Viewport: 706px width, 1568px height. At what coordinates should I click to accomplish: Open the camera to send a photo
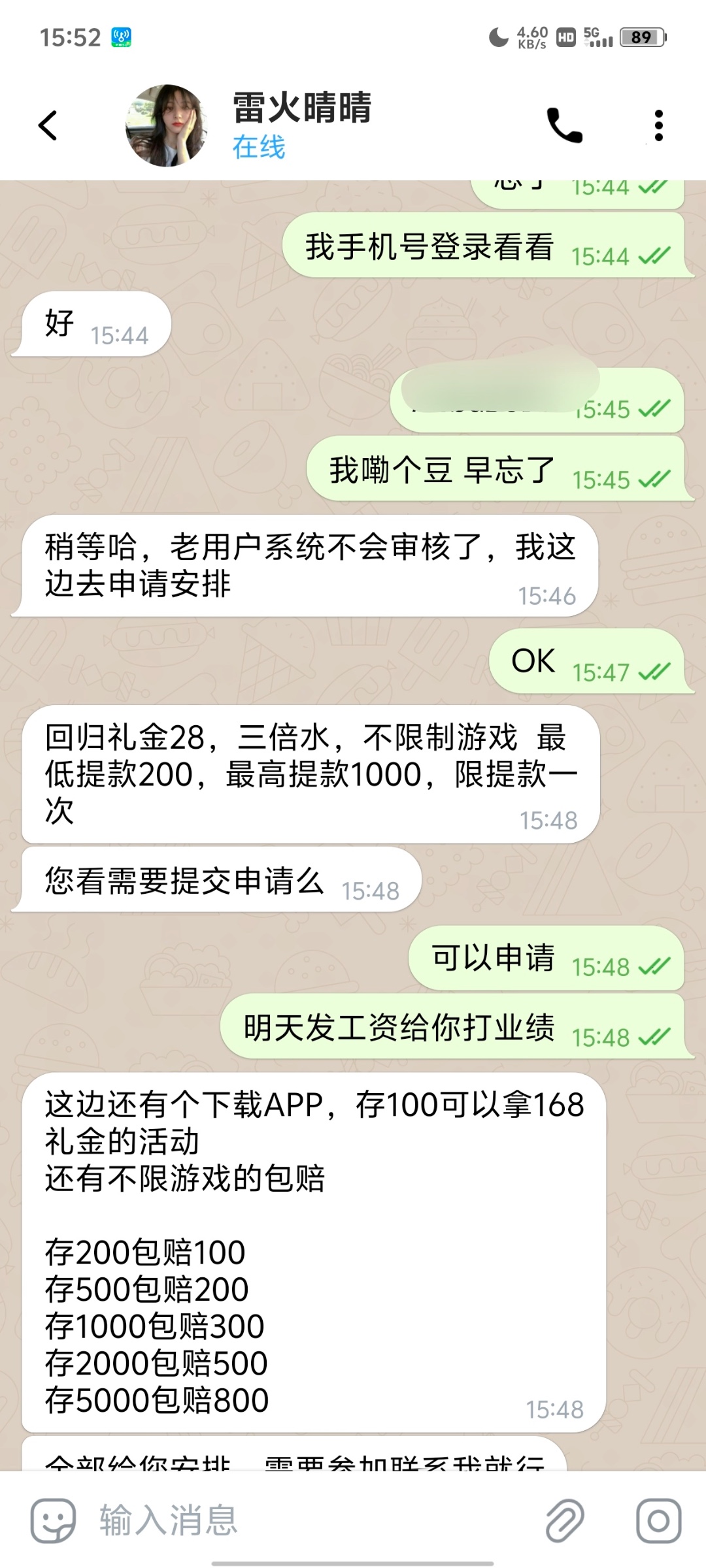658,1521
